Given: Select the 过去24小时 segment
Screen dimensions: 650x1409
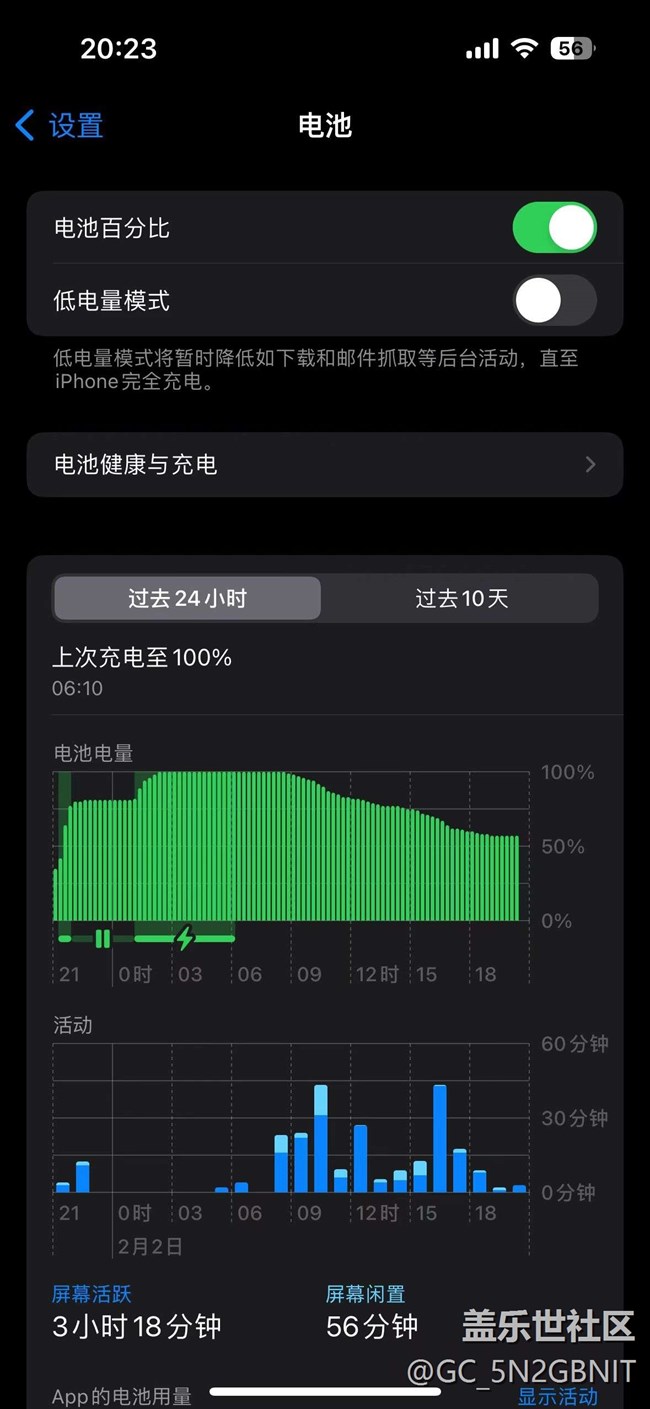Looking at the screenshot, I should (187, 599).
